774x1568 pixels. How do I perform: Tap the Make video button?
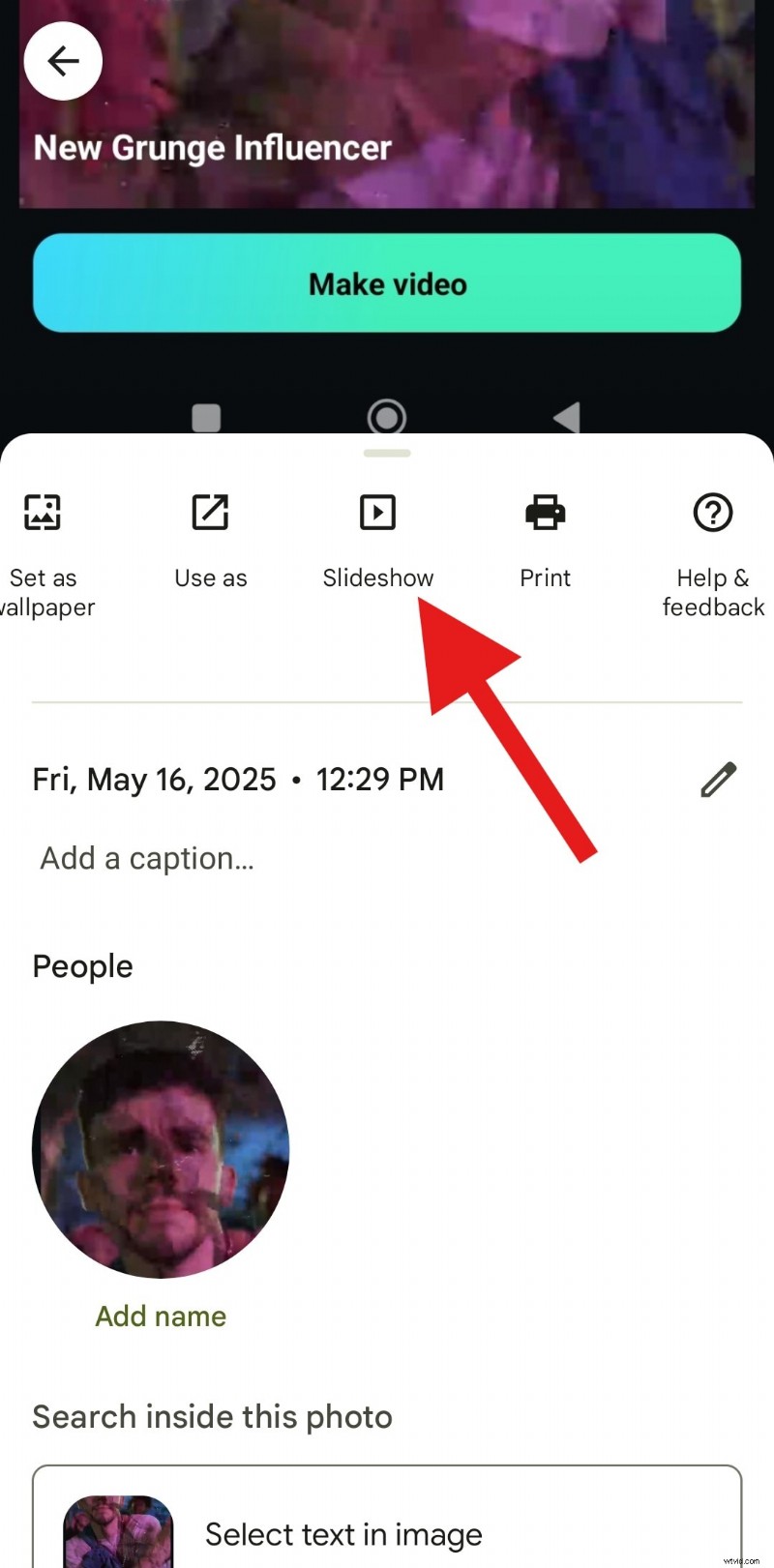point(387,283)
